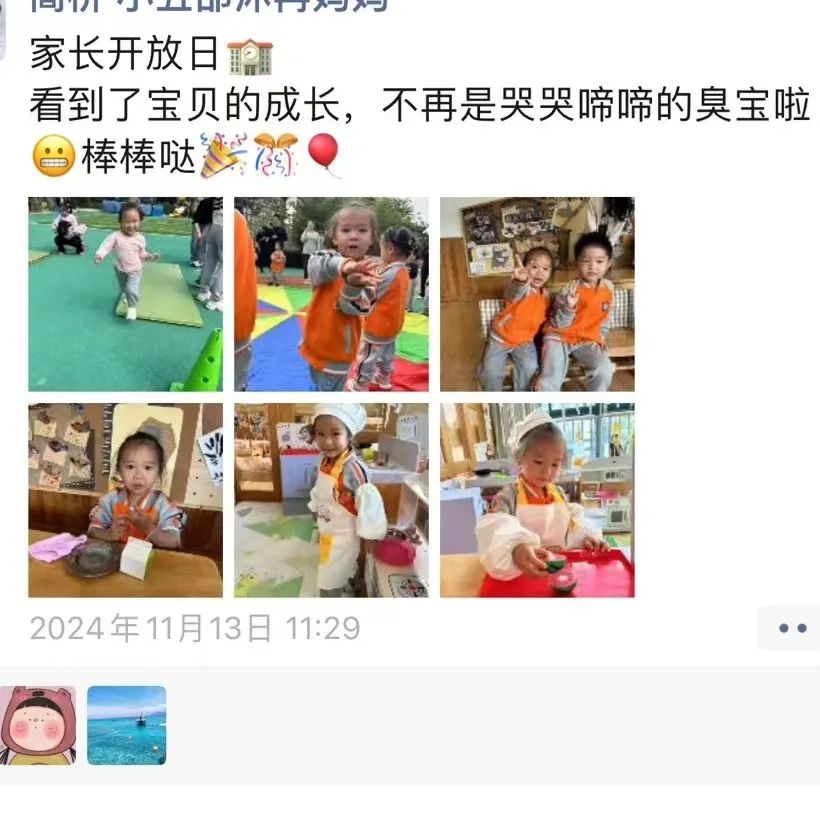
Task: View photo of child cutting food on red tray
Action: (537, 500)
